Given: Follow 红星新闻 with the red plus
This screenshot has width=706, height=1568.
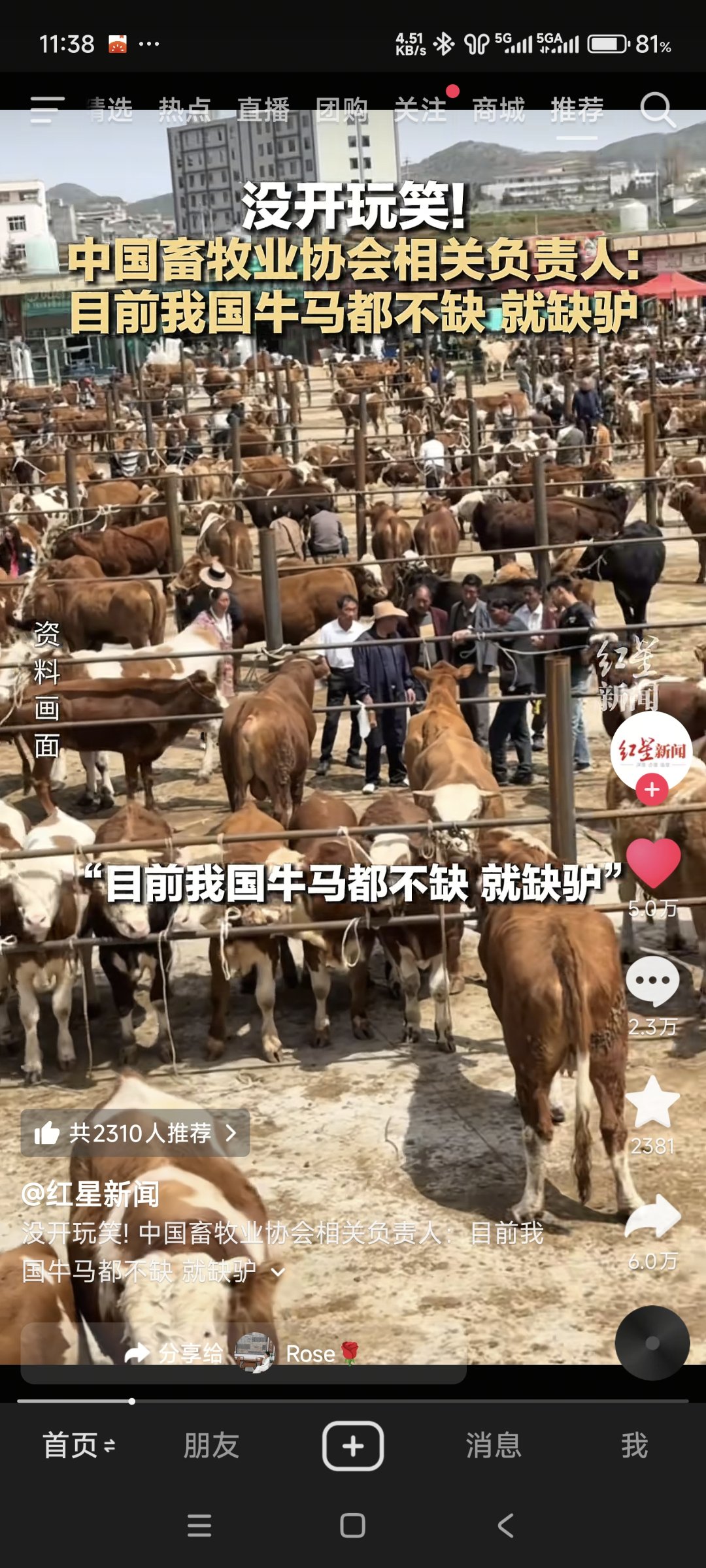Looking at the screenshot, I should click(x=652, y=790).
